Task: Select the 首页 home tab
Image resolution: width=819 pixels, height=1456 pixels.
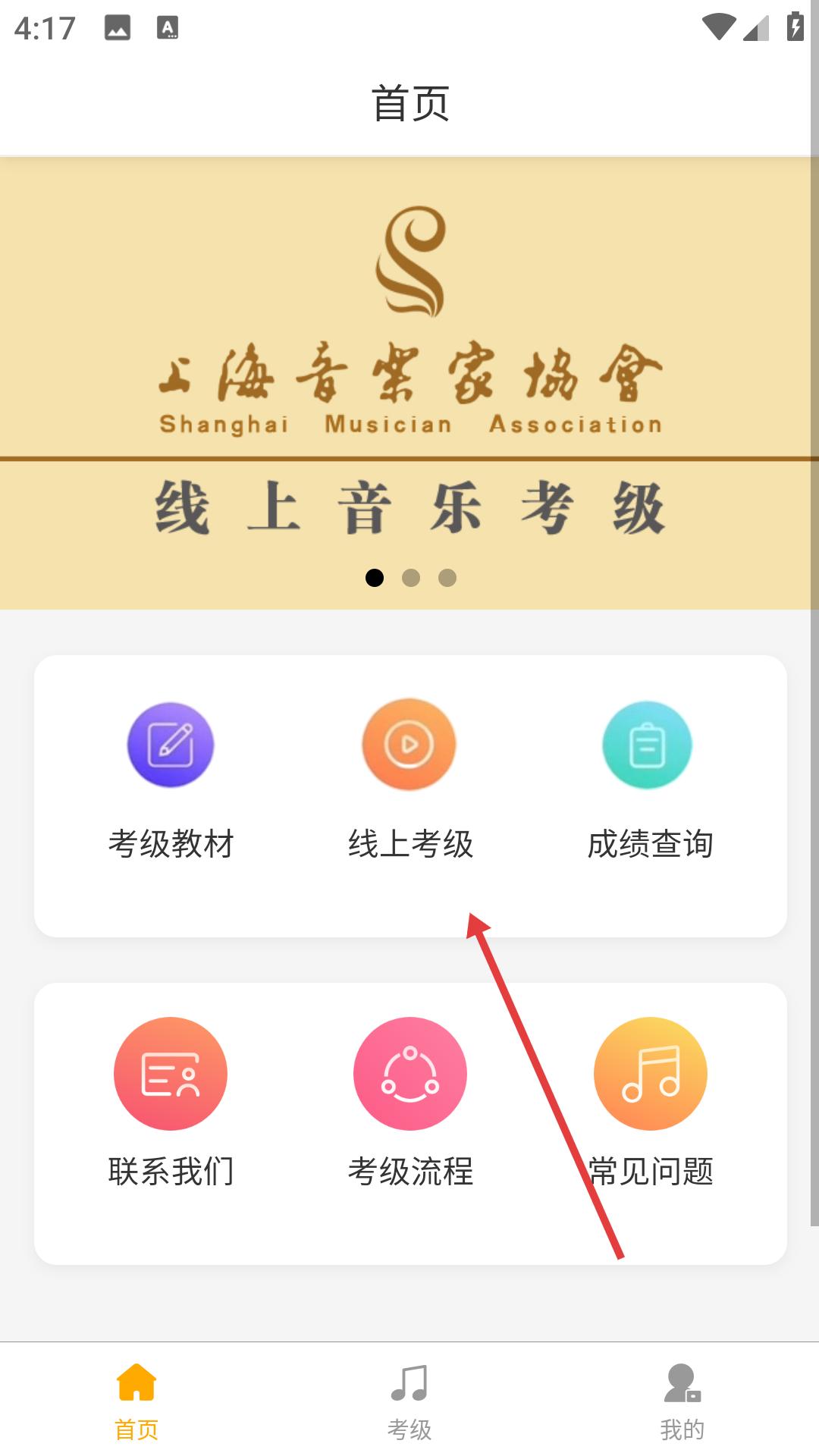Action: [136, 1401]
